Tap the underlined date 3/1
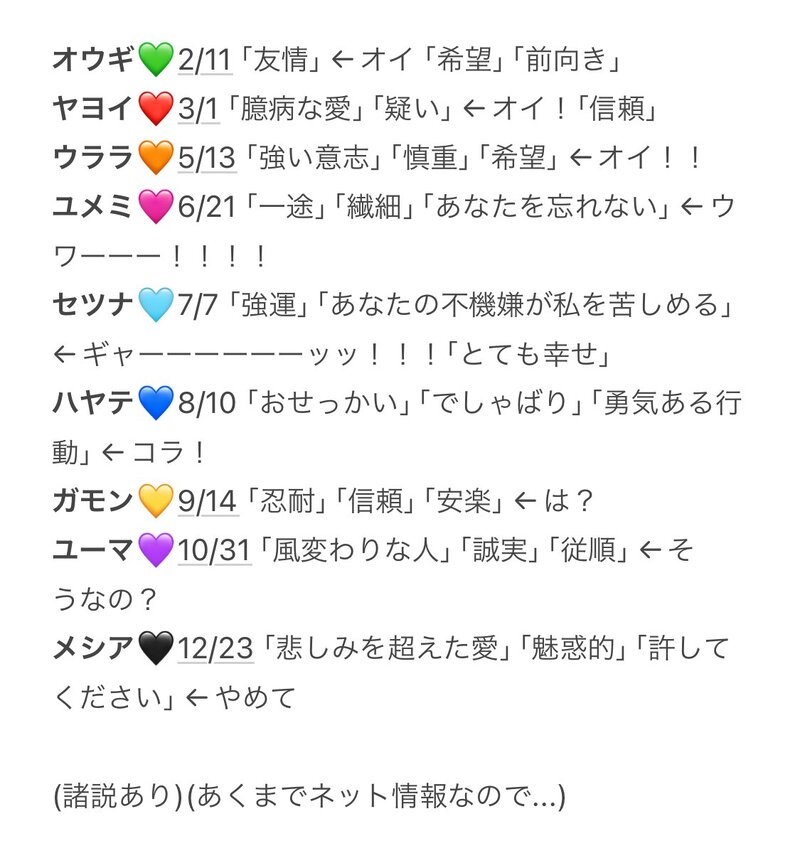The width and height of the screenshot is (800, 863). 199,110
